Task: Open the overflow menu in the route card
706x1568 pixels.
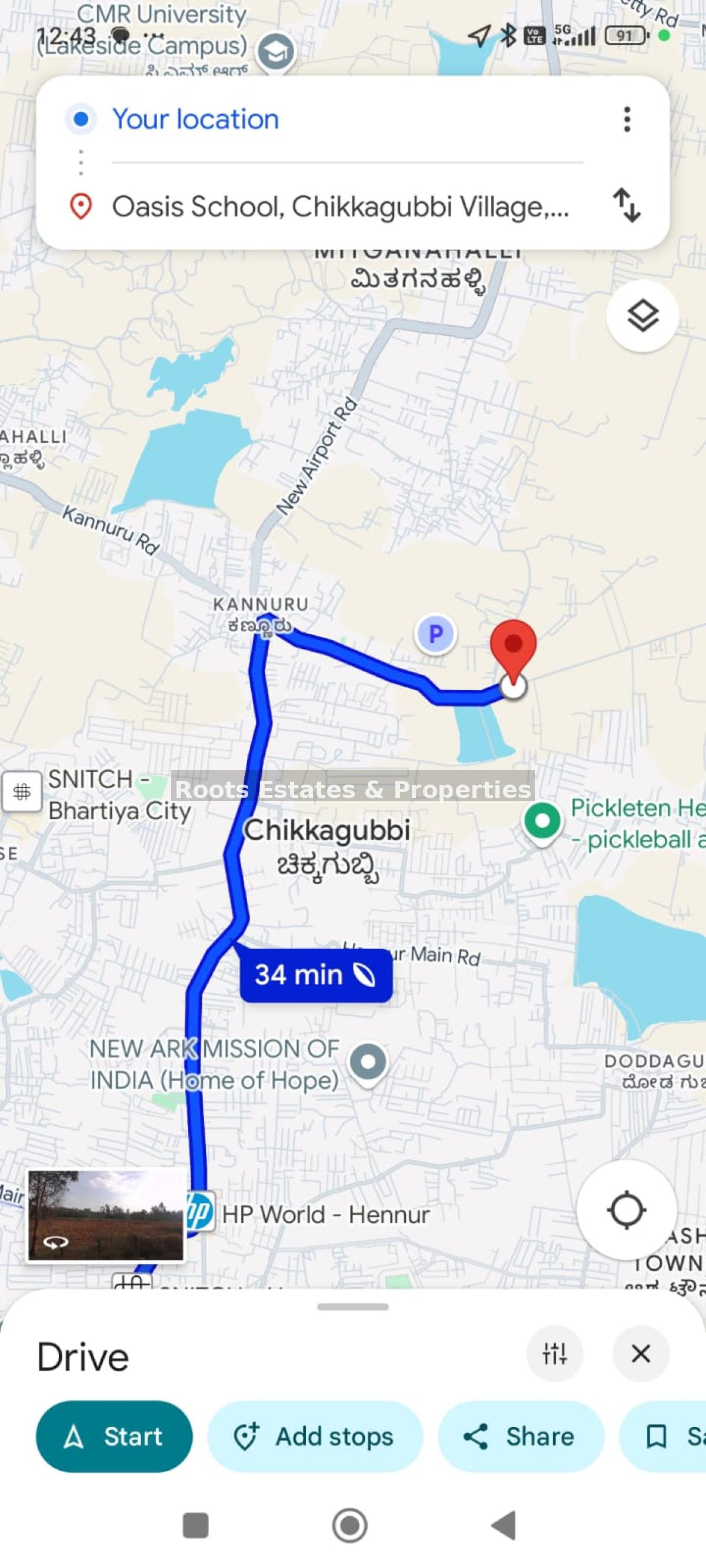Action: point(627,119)
